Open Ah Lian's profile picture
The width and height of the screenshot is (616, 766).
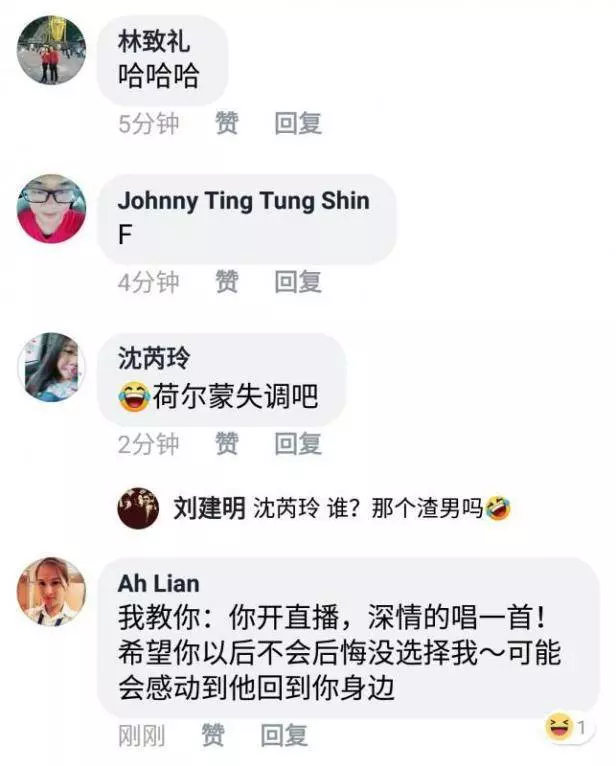click(x=51, y=591)
